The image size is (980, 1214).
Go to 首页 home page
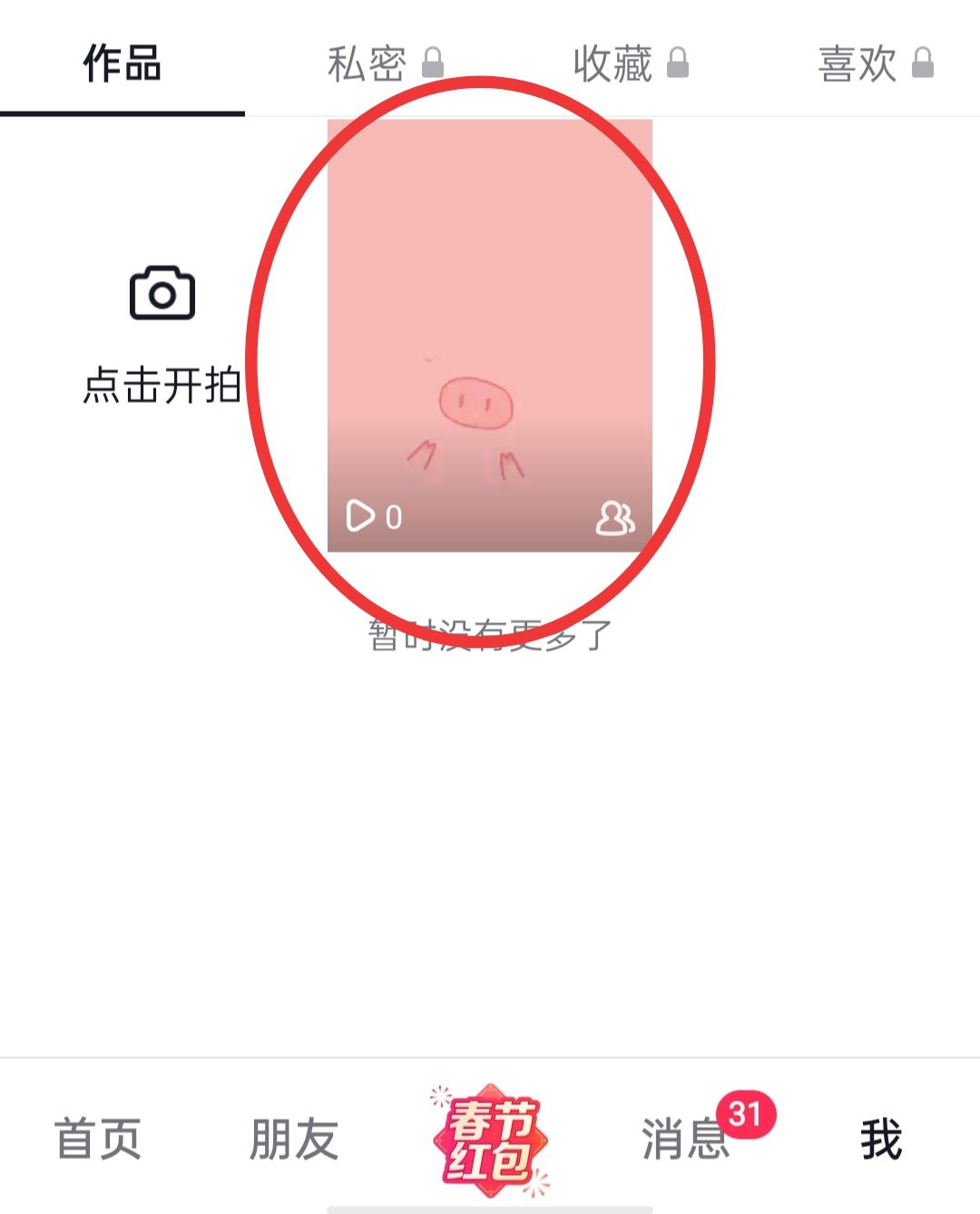pyautogui.click(x=98, y=1141)
